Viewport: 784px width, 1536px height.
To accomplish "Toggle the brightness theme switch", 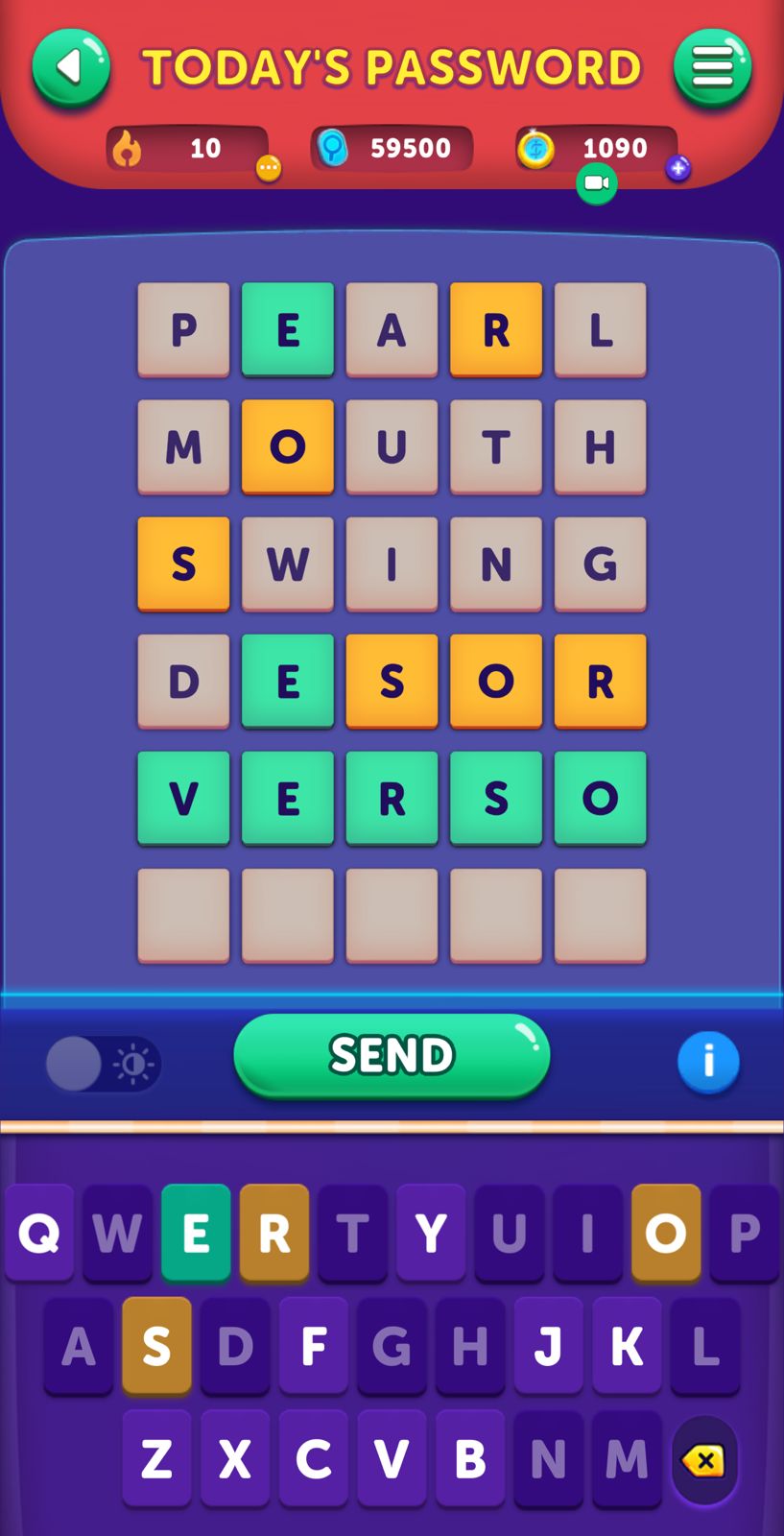I will pos(103,1064).
